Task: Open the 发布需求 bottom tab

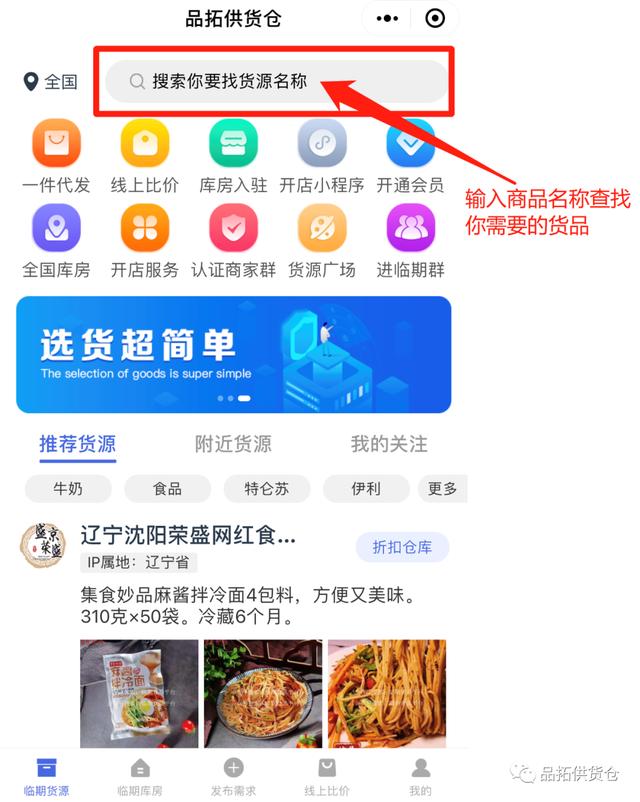Action: point(233,777)
